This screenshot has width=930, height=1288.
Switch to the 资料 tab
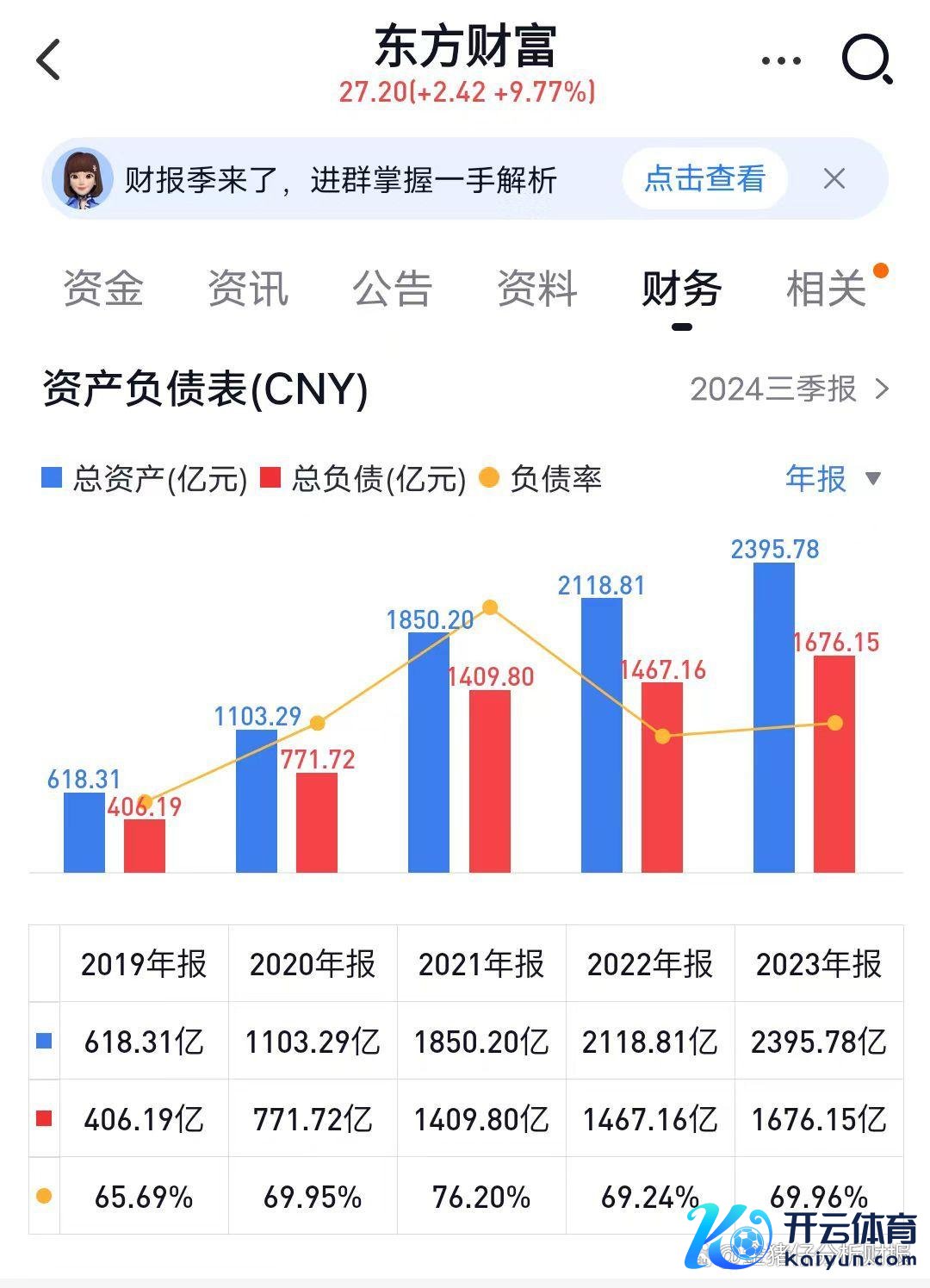pyautogui.click(x=536, y=288)
